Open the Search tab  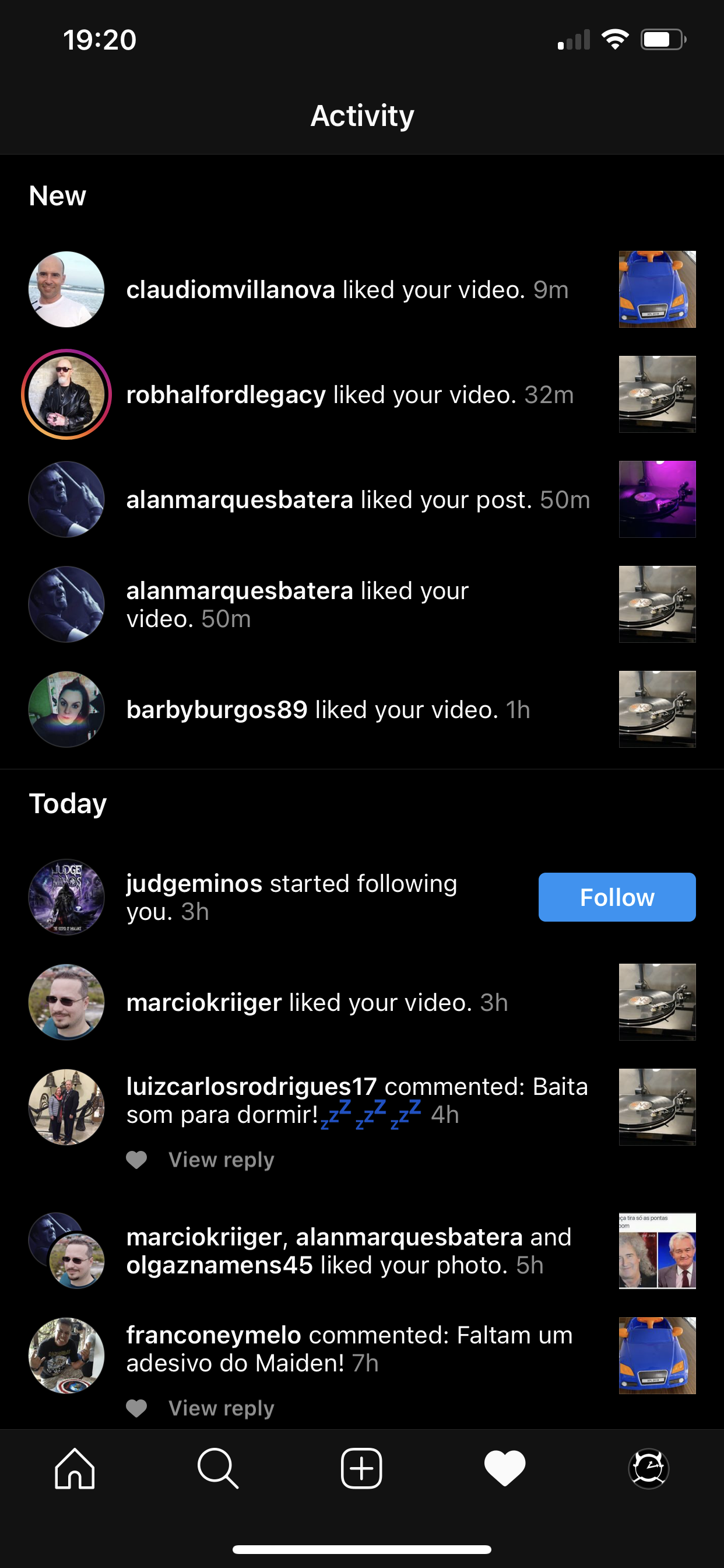pyautogui.click(x=218, y=1468)
